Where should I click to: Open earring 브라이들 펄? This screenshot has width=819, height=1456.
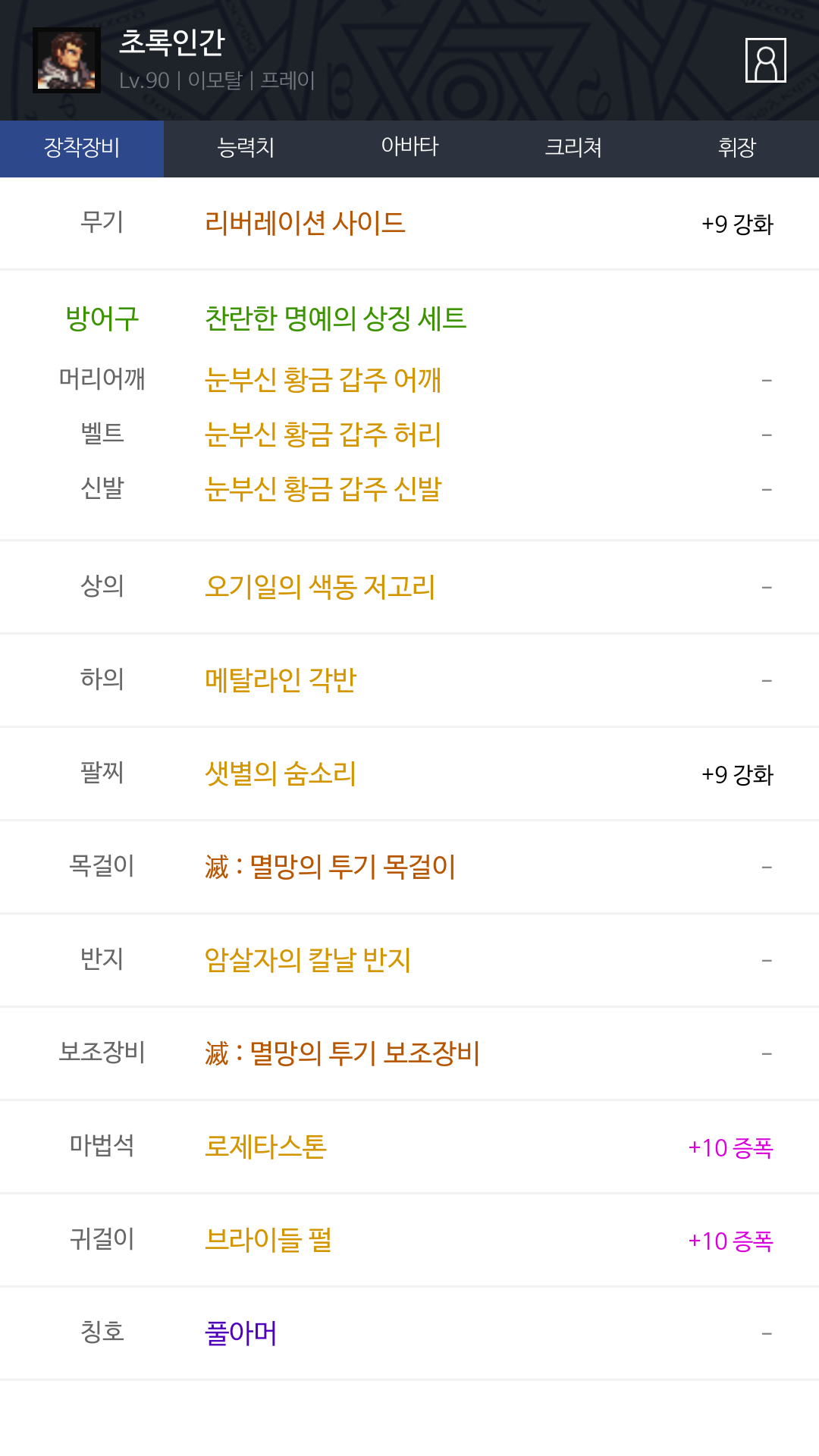(x=268, y=1239)
